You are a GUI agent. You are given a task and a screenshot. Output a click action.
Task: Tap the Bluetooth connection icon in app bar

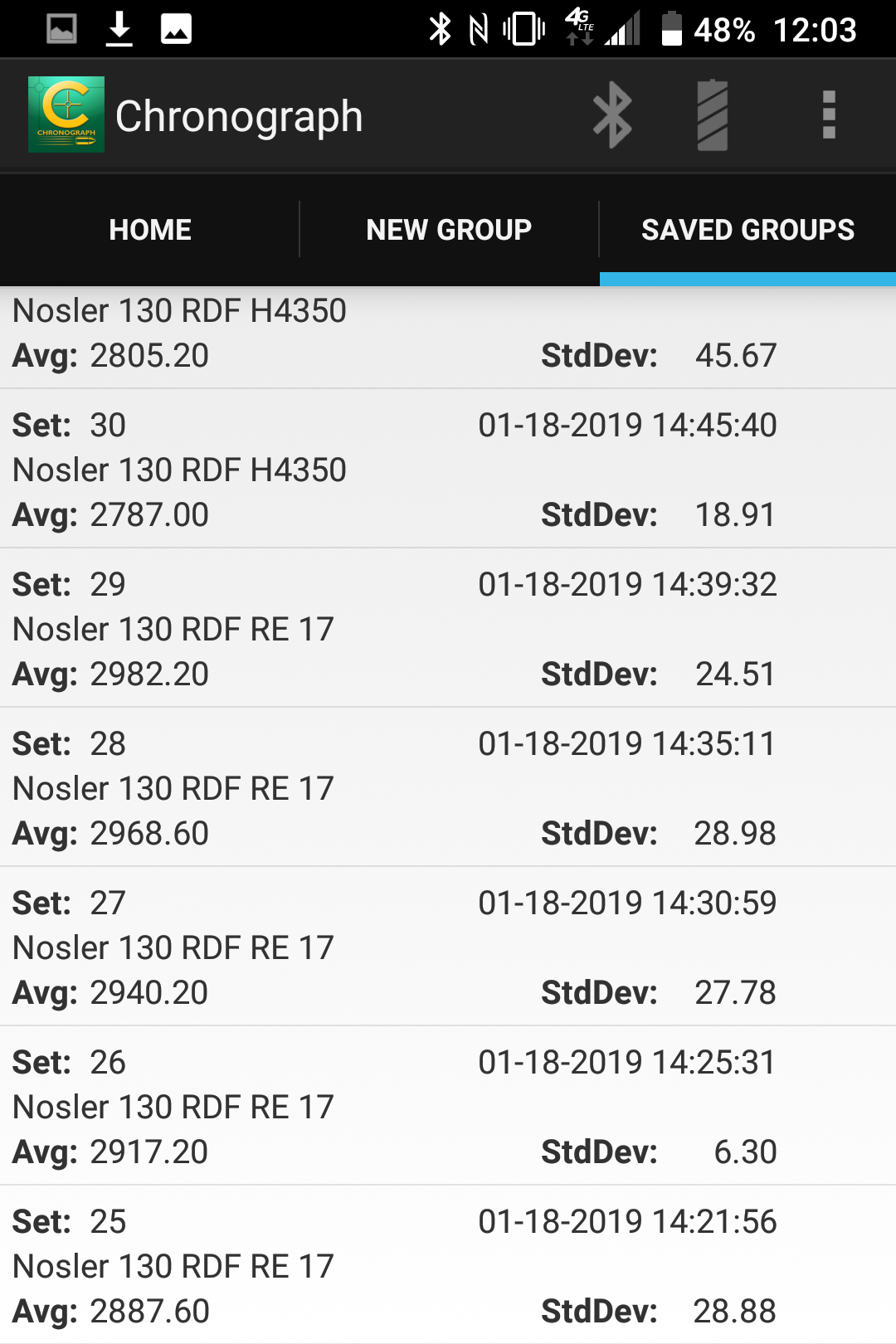[x=612, y=115]
